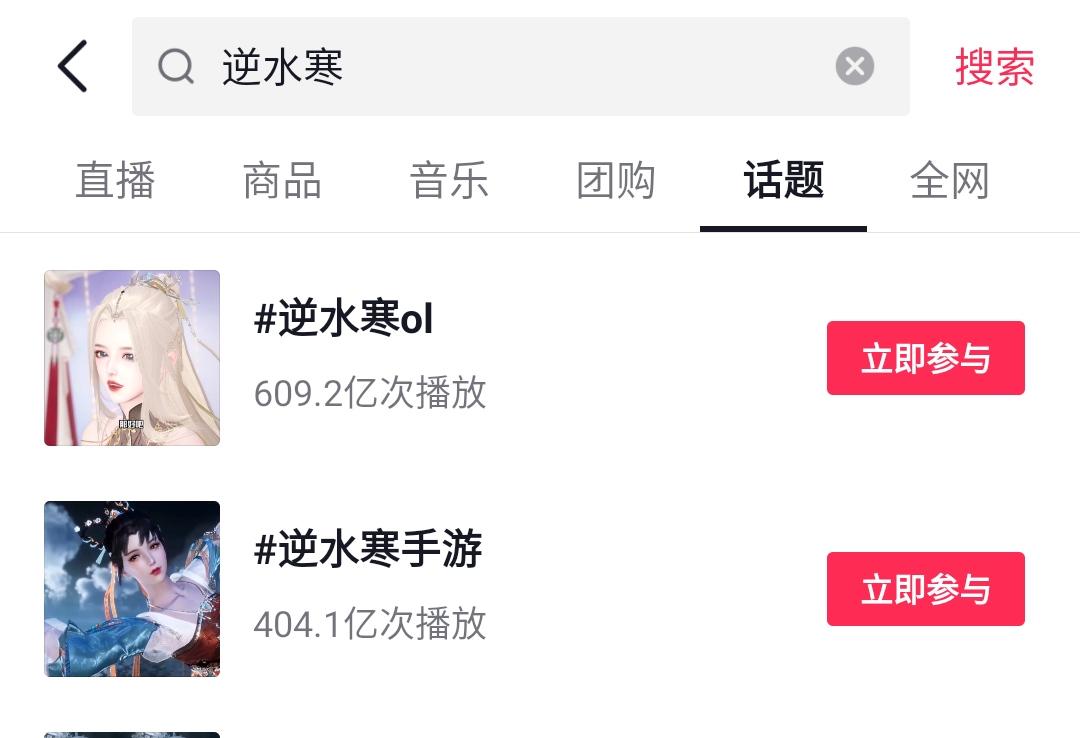Tap 立即参与 for #逆水寒ol
This screenshot has width=1080, height=738.
point(925,358)
